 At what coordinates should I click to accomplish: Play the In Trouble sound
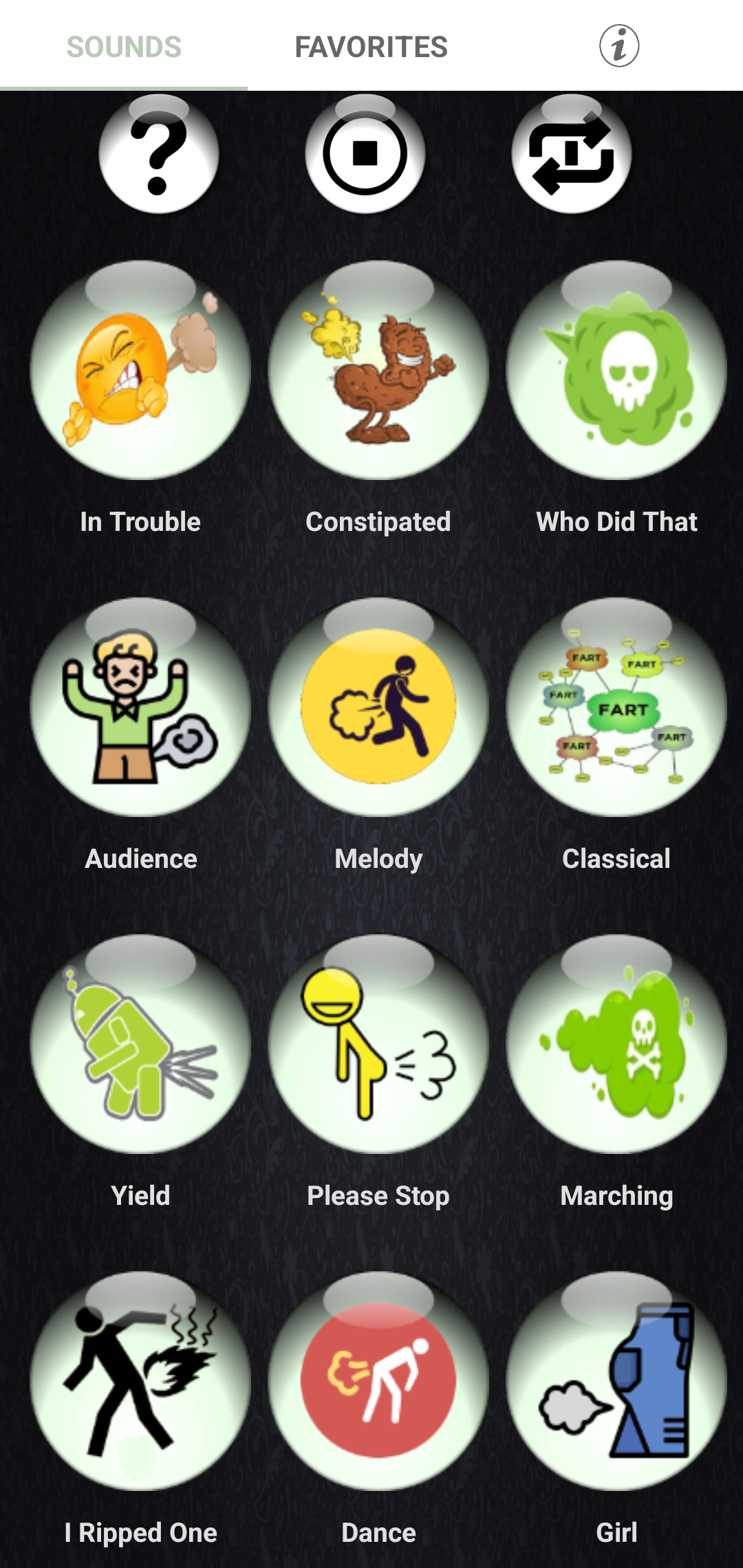point(140,371)
